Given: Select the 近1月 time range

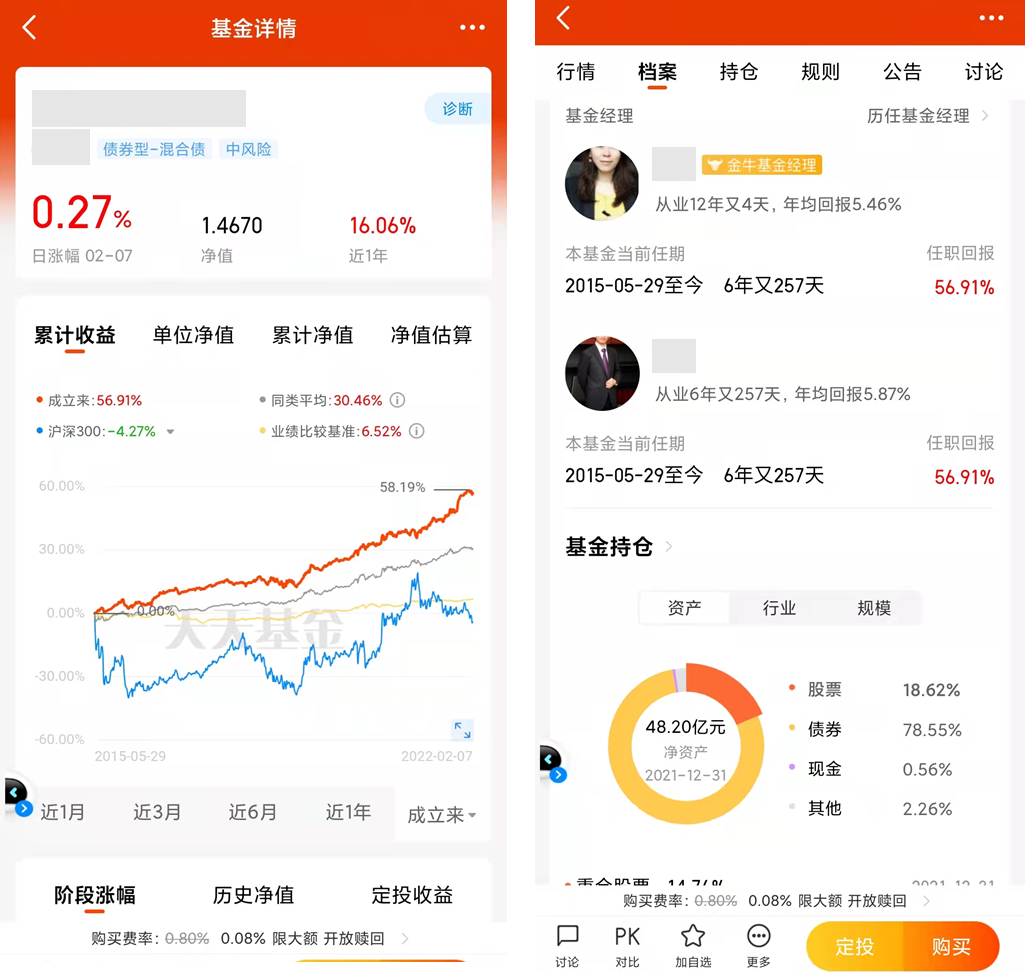Looking at the screenshot, I should click(x=62, y=812).
